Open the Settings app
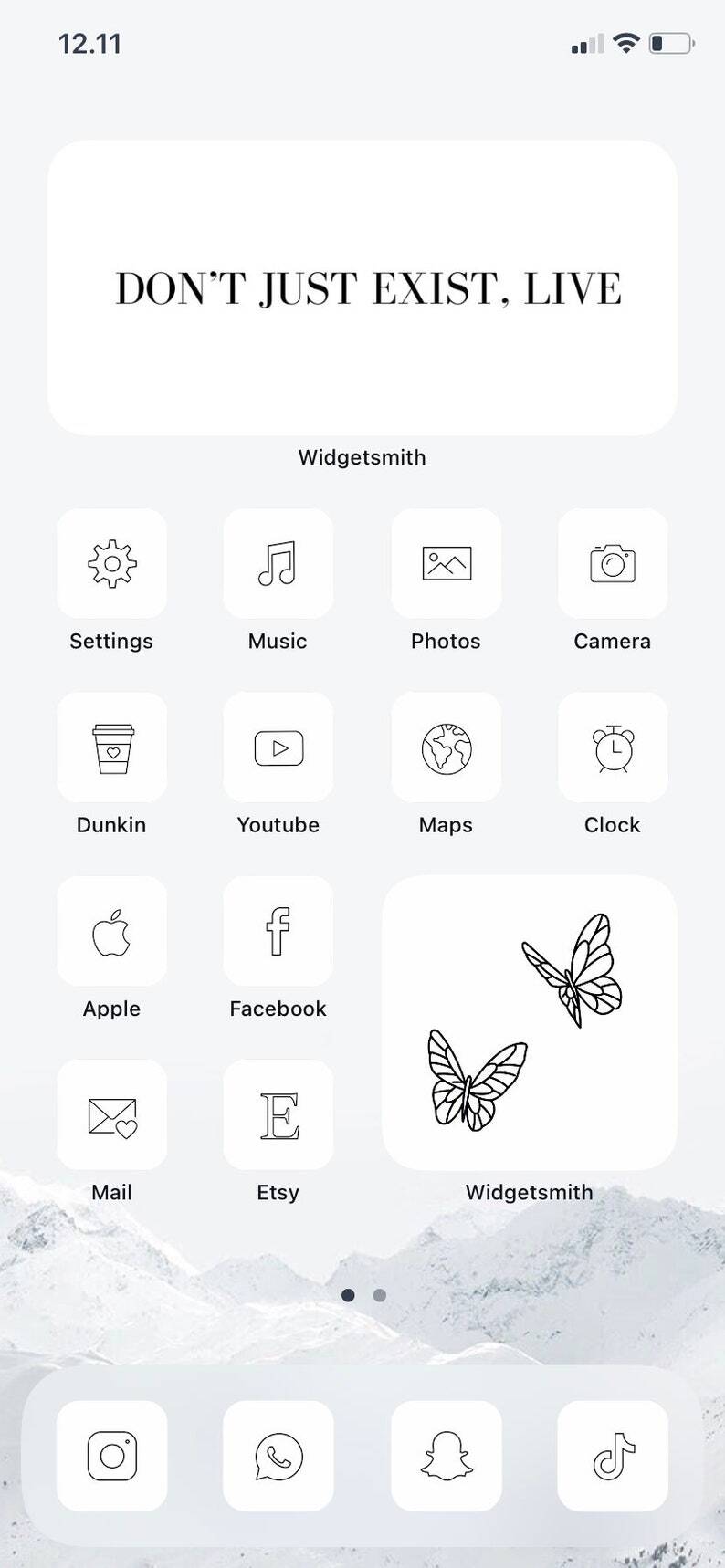This screenshot has height=1568, width=725. [x=111, y=564]
